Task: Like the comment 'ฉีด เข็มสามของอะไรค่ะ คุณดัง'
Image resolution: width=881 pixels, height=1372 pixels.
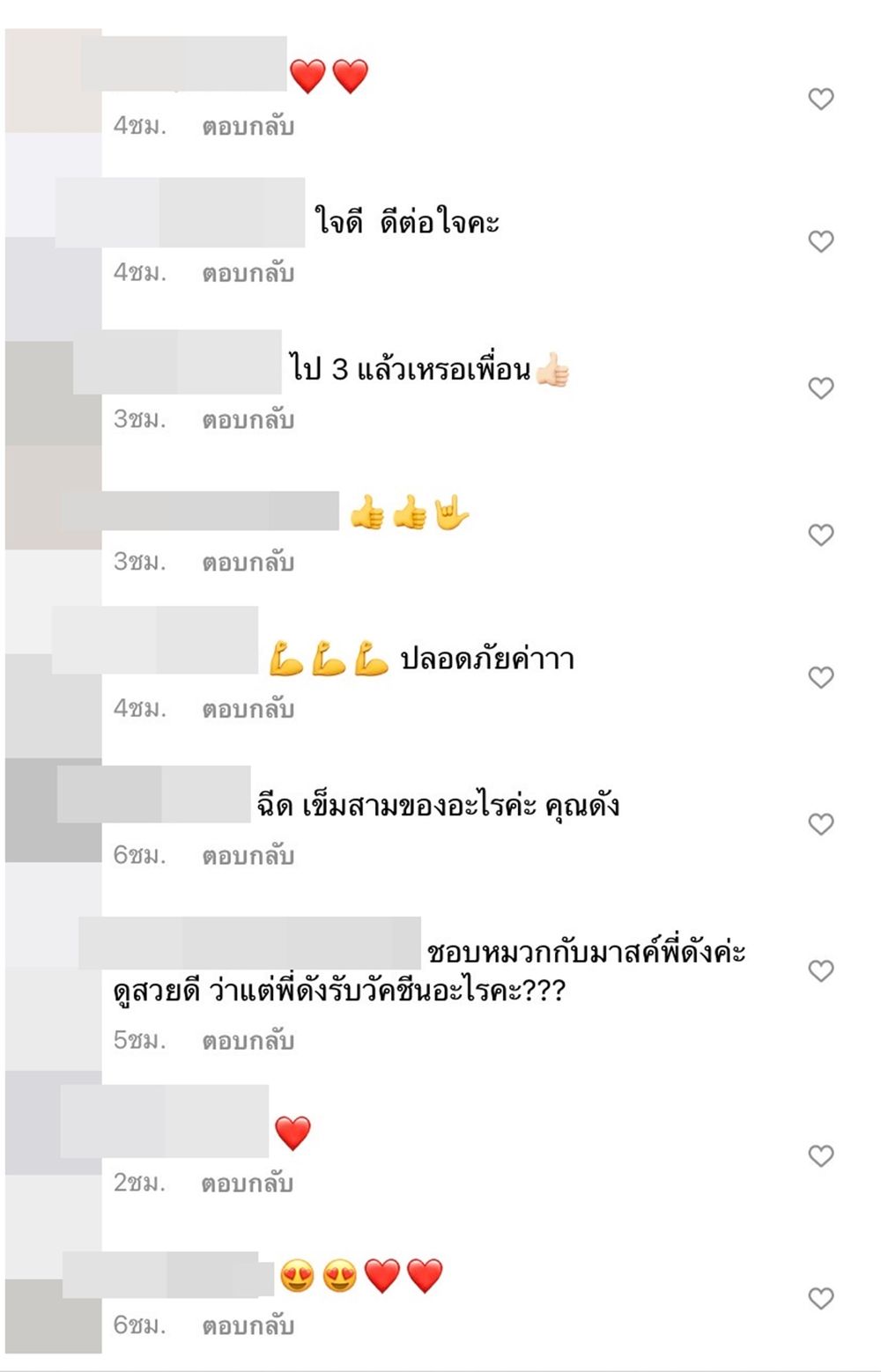Action: [820, 824]
